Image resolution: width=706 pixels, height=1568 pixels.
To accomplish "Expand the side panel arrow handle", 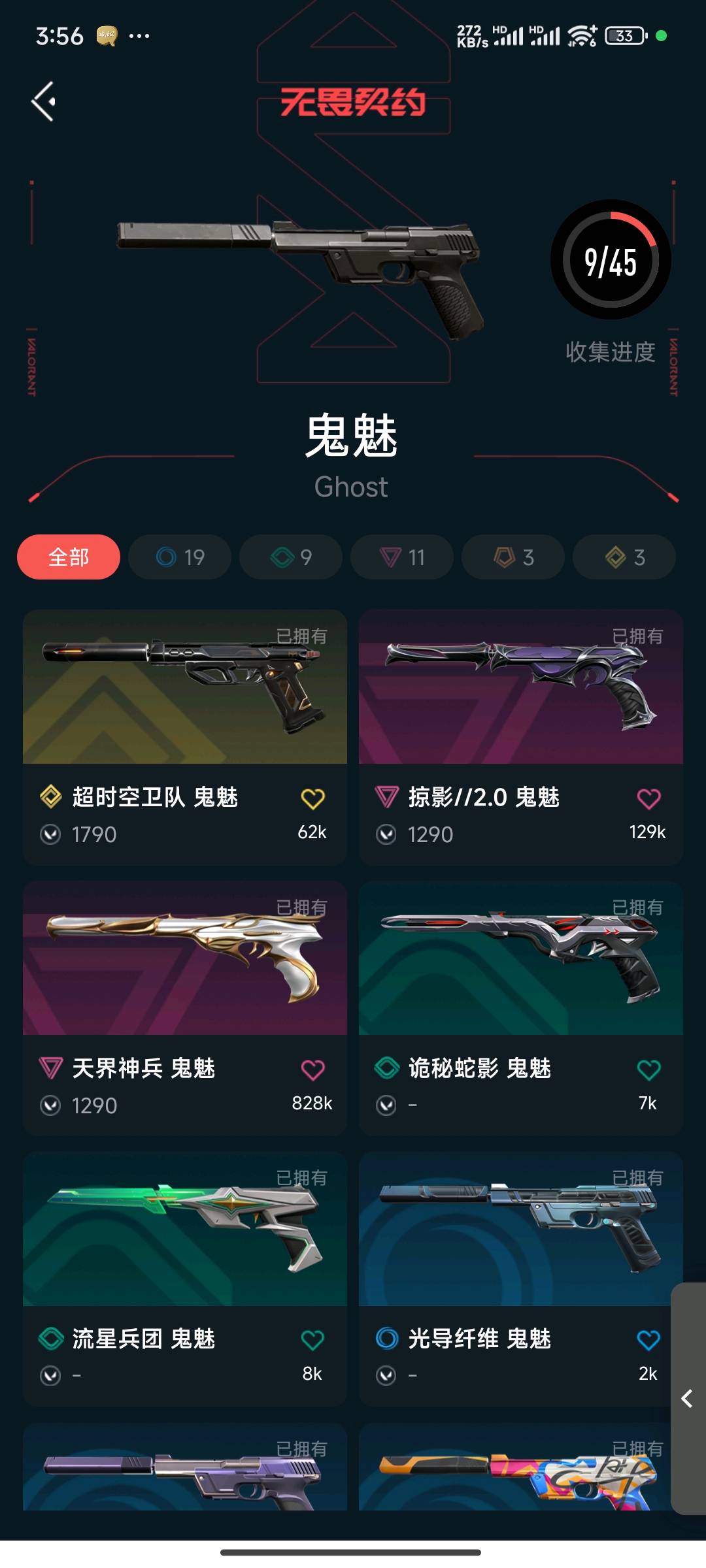I will [x=687, y=1399].
